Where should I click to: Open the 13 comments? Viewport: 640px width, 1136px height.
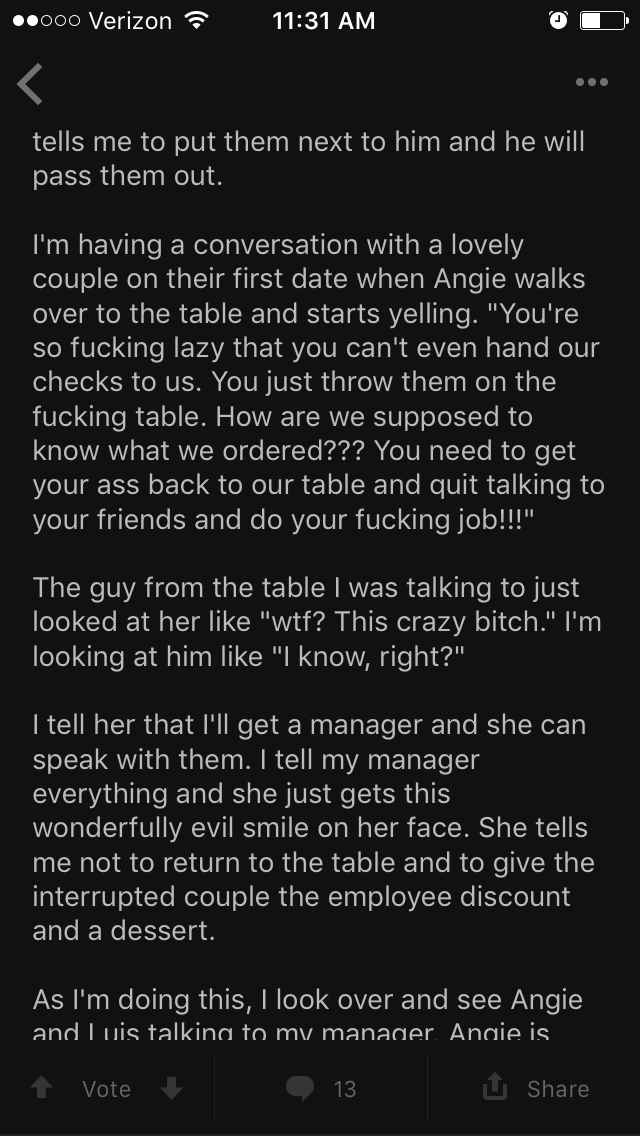pyautogui.click(x=320, y=1088)
